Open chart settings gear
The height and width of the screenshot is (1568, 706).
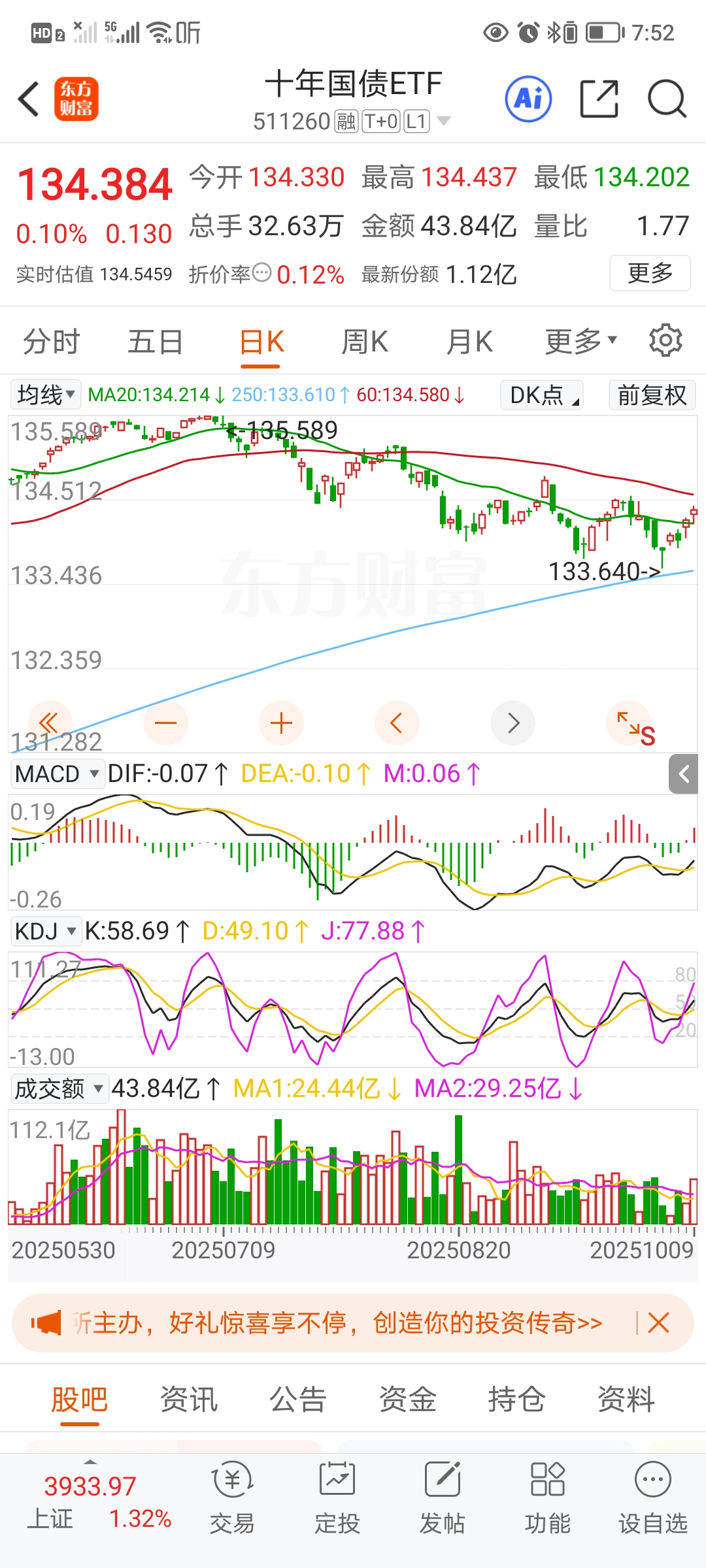665,340
